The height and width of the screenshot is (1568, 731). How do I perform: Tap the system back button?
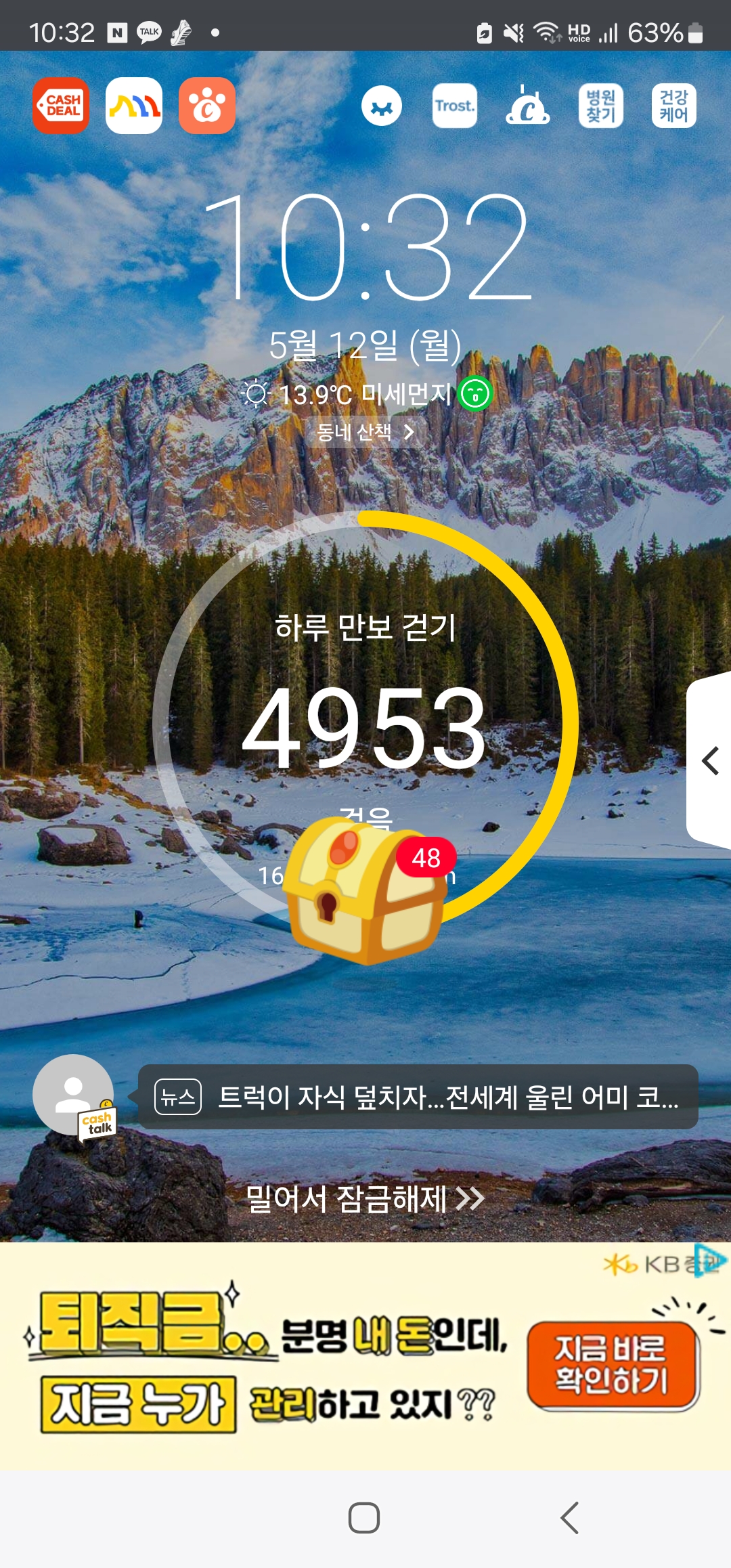click(570, 1518)
